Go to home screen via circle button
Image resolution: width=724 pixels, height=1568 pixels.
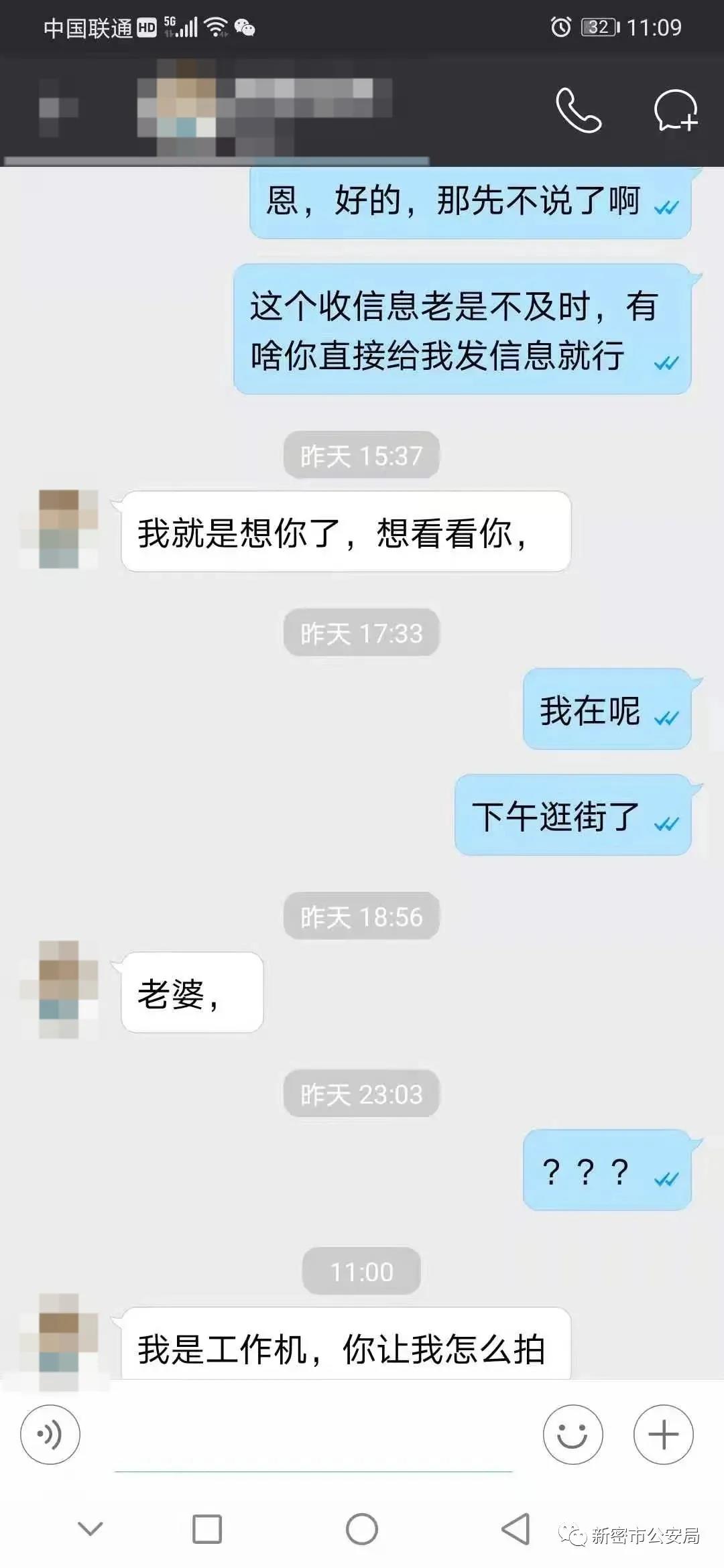point(362,1529)
